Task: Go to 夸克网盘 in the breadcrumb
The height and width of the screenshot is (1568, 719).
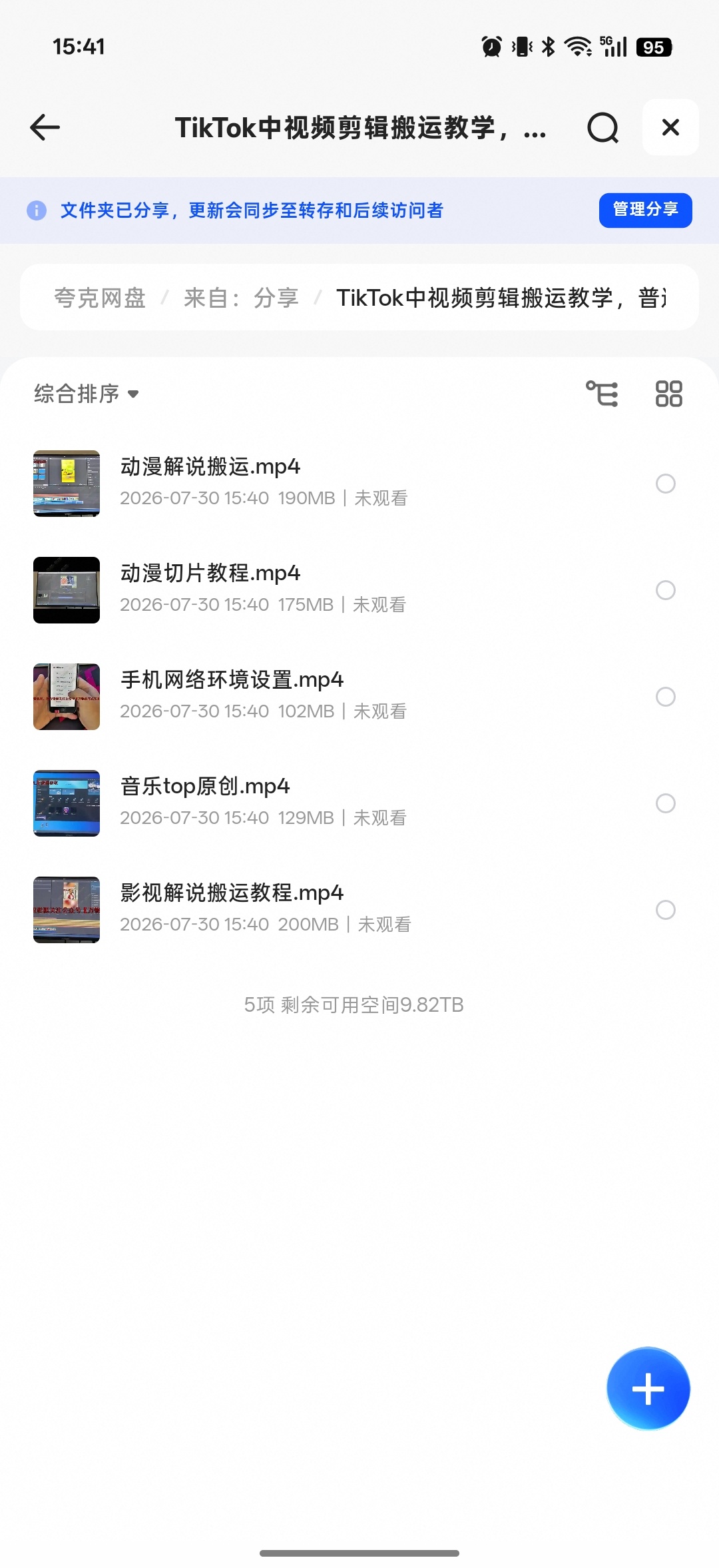Action: (100, 298)
